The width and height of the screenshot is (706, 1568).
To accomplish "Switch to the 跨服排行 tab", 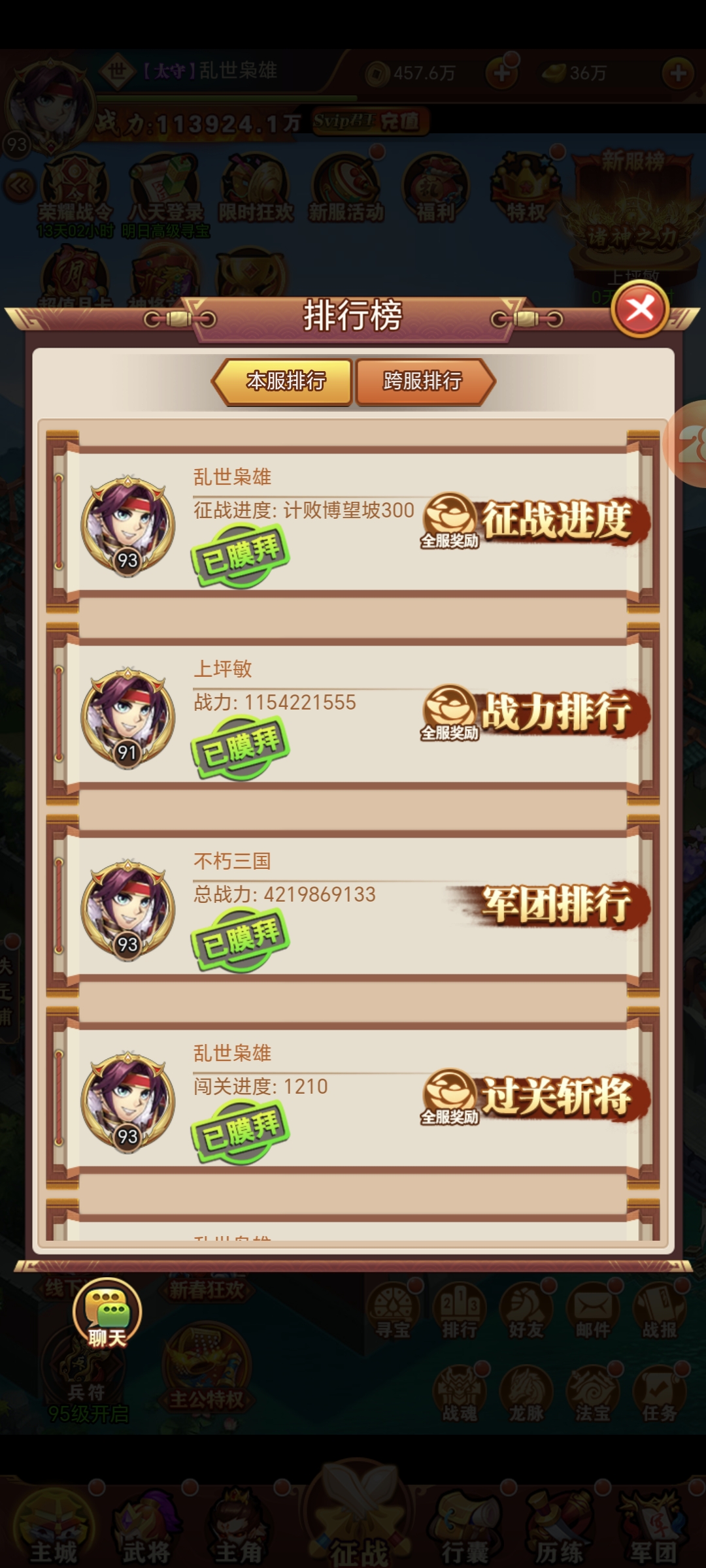I will click(x=424, y=381).
